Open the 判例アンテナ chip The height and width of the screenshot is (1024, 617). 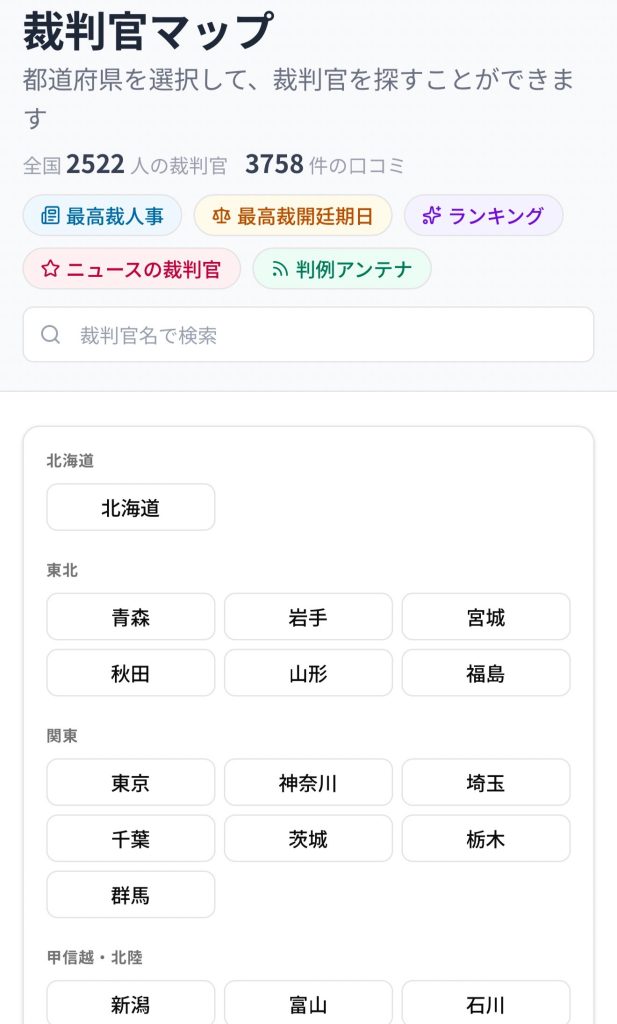point(341,270)
